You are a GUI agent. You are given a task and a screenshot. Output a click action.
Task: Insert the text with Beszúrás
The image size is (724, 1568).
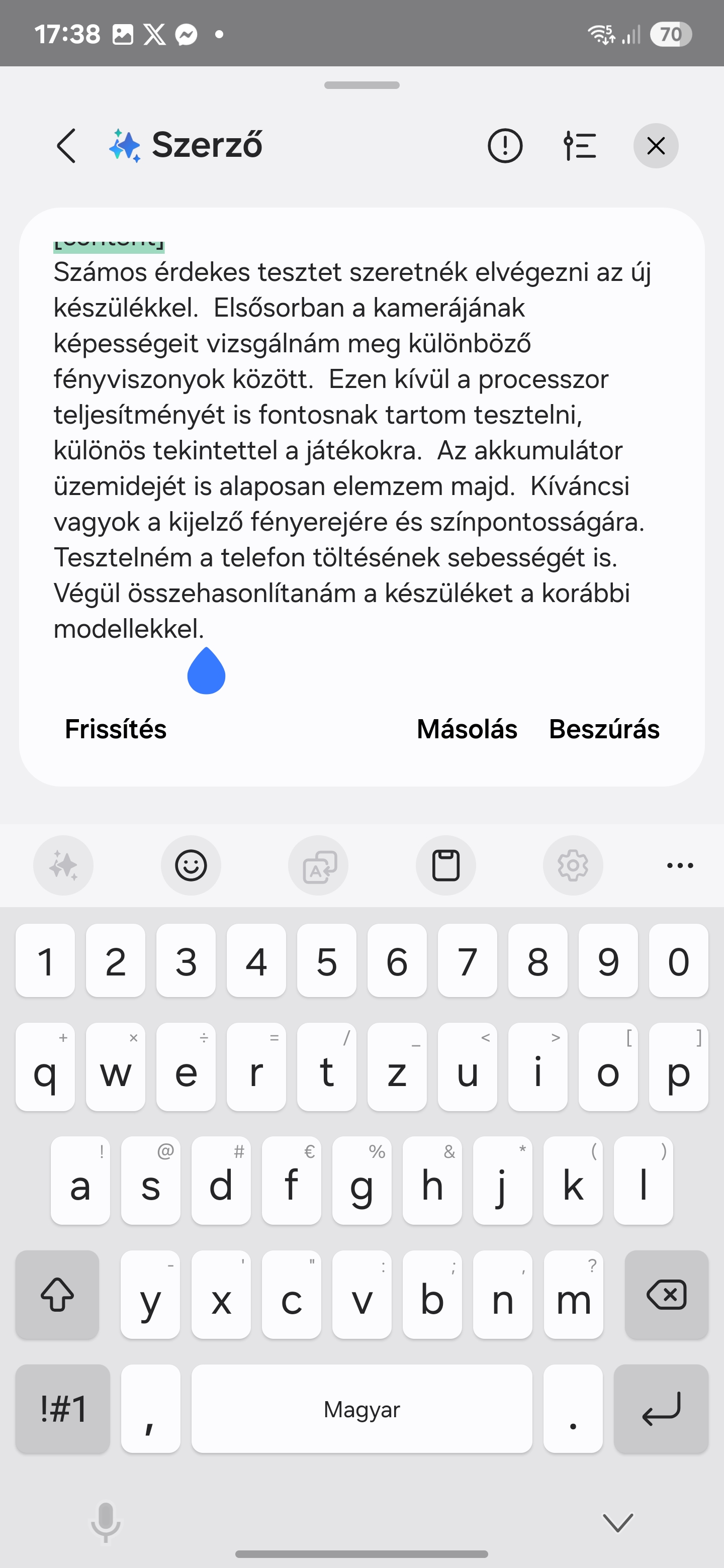604,729
